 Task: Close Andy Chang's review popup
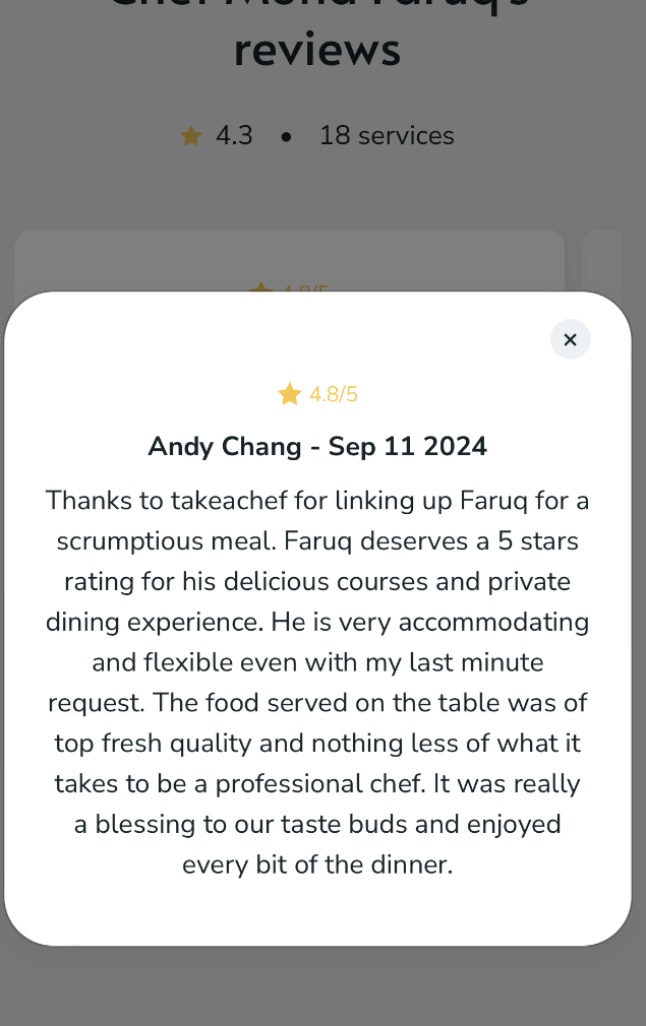[x=570, y=340]
